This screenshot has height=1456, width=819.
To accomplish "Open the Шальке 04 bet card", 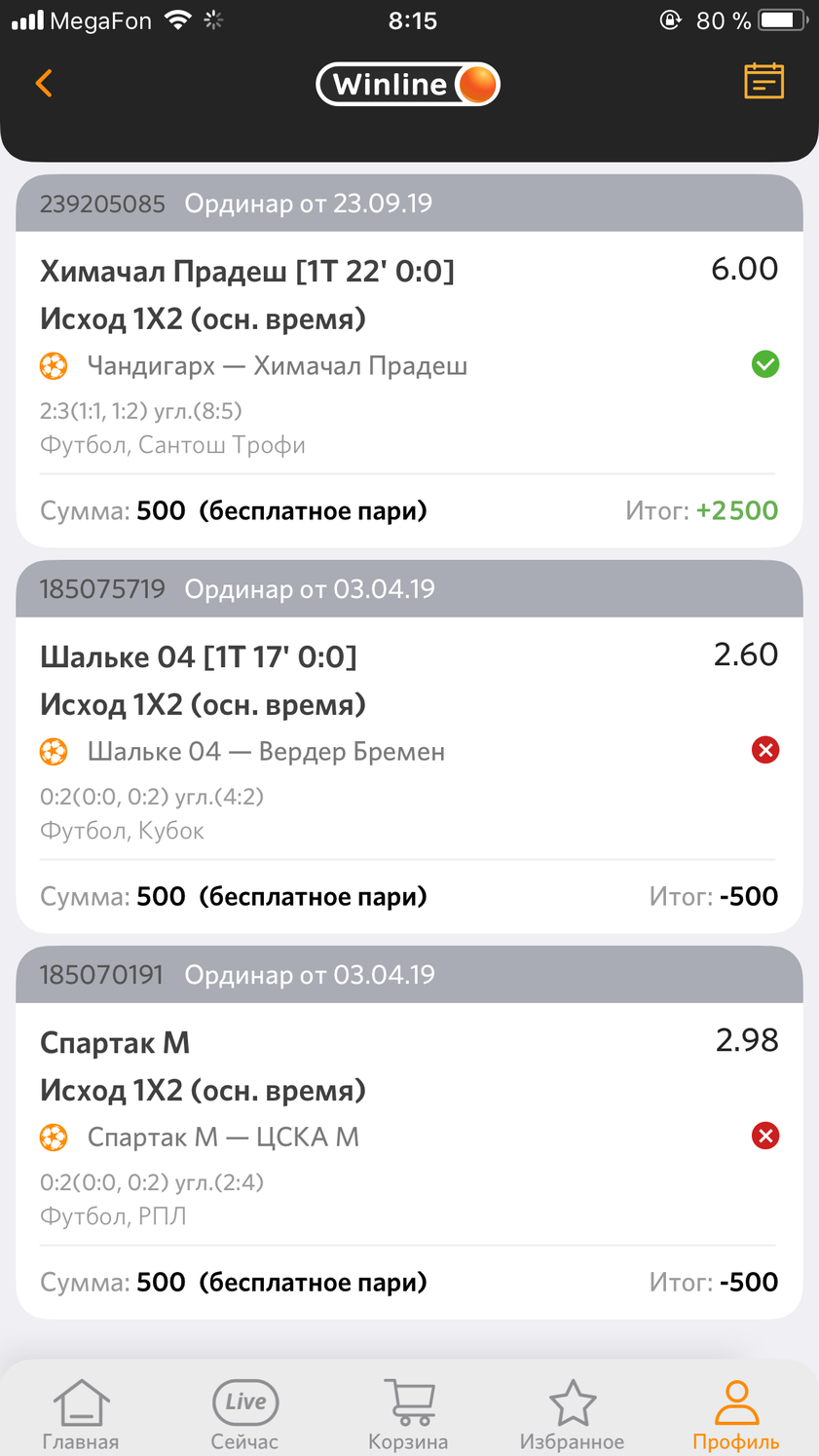I will (x=409, y=748).
